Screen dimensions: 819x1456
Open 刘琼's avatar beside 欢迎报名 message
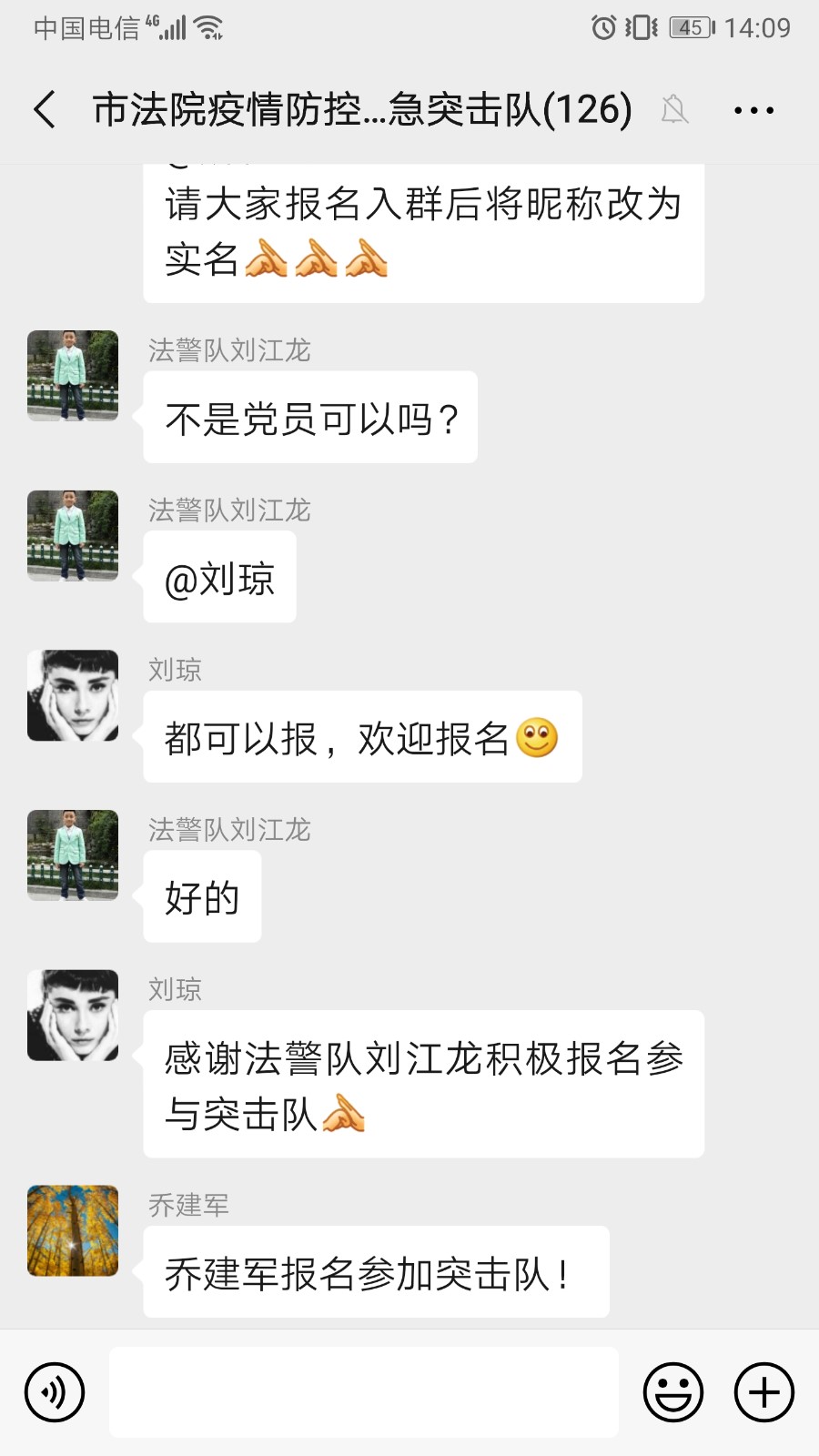(73, 695)
